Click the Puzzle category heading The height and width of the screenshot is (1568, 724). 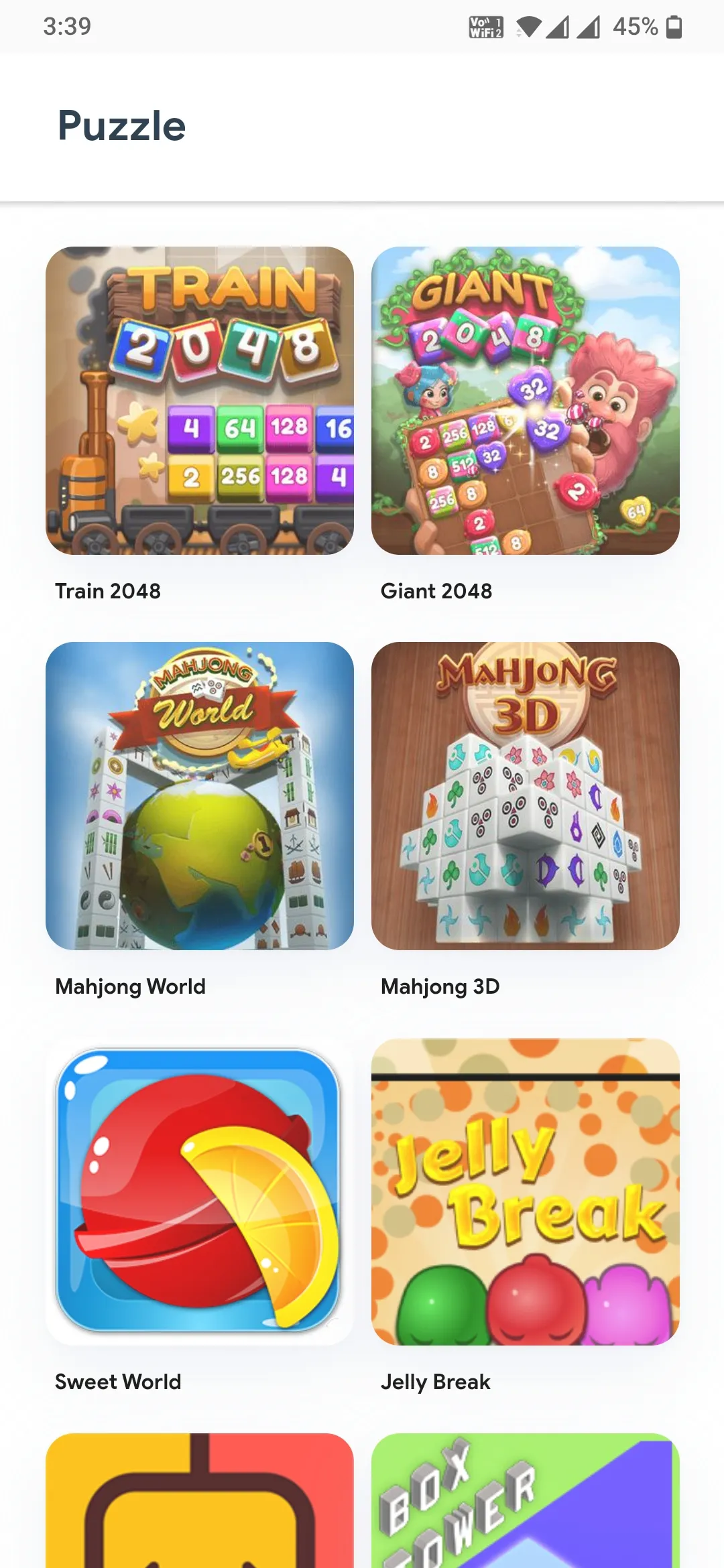[121, 125]
